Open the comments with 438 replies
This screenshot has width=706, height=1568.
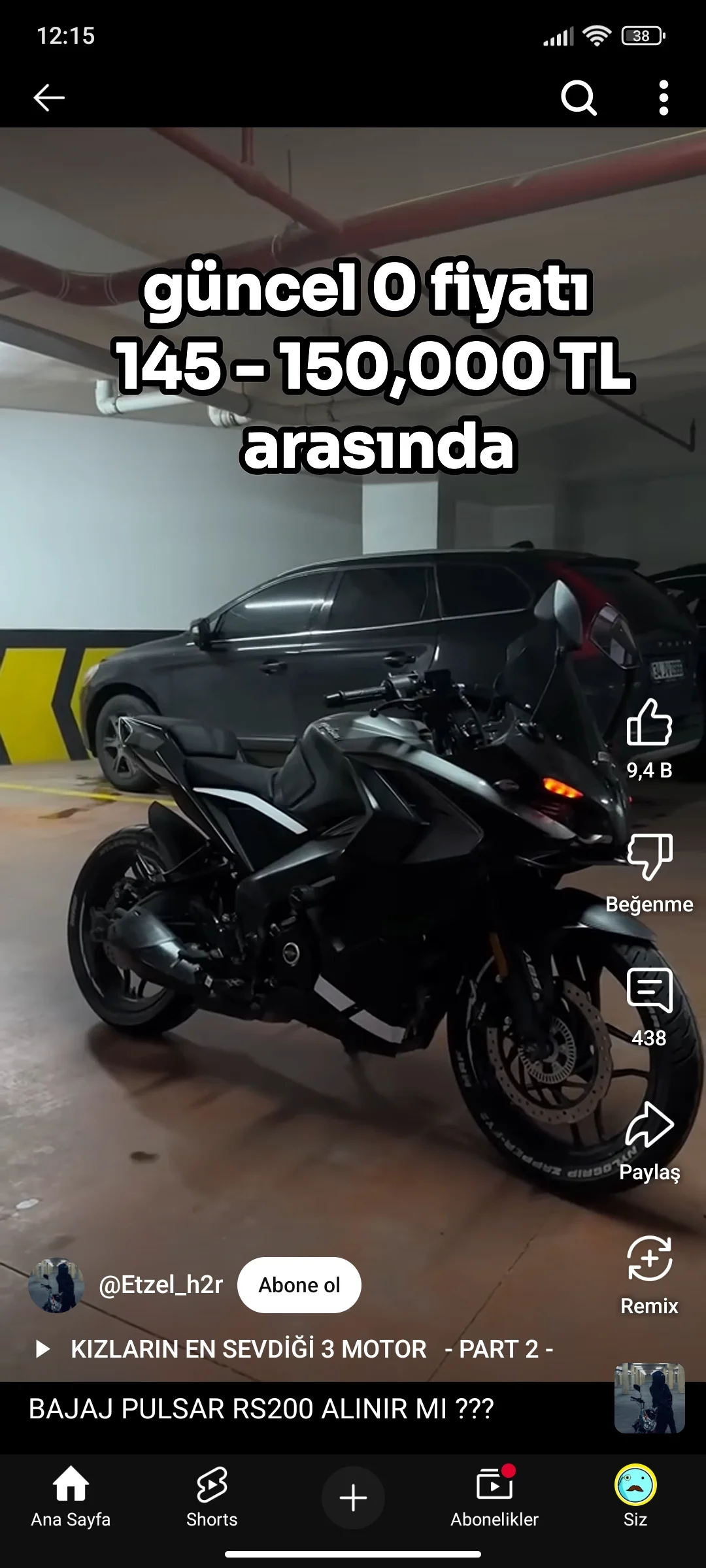[649, 991]
